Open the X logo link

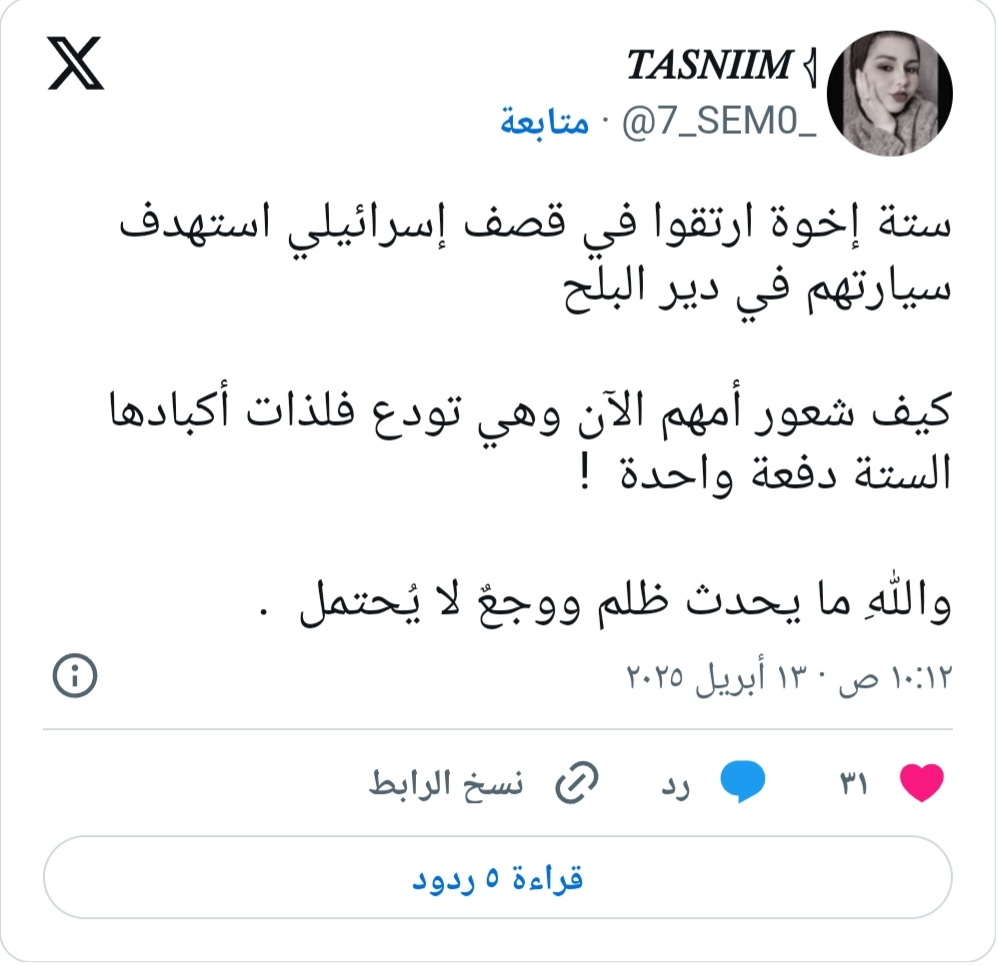point(76,68)
